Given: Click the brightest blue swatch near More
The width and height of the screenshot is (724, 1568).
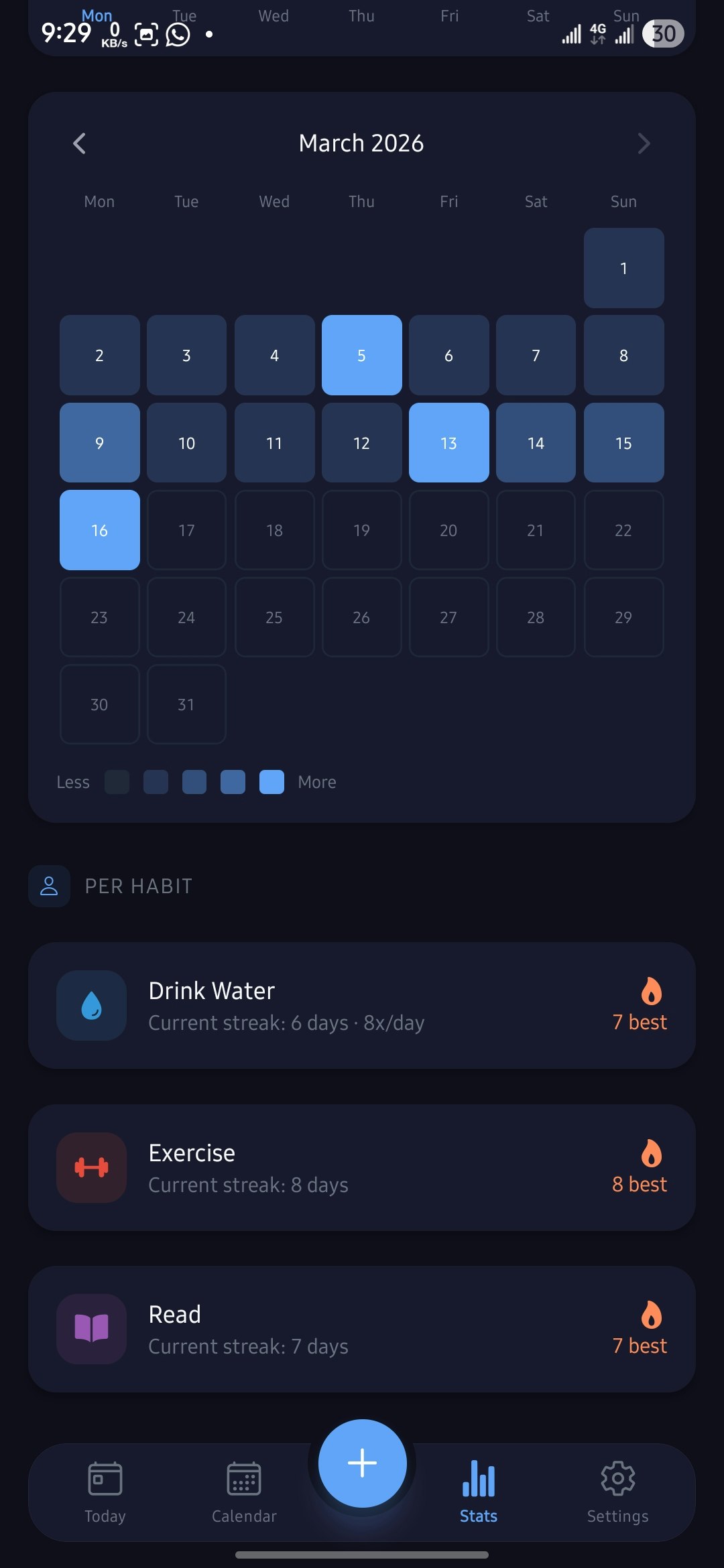Looking at the screenshot, I should pos(271,782).
